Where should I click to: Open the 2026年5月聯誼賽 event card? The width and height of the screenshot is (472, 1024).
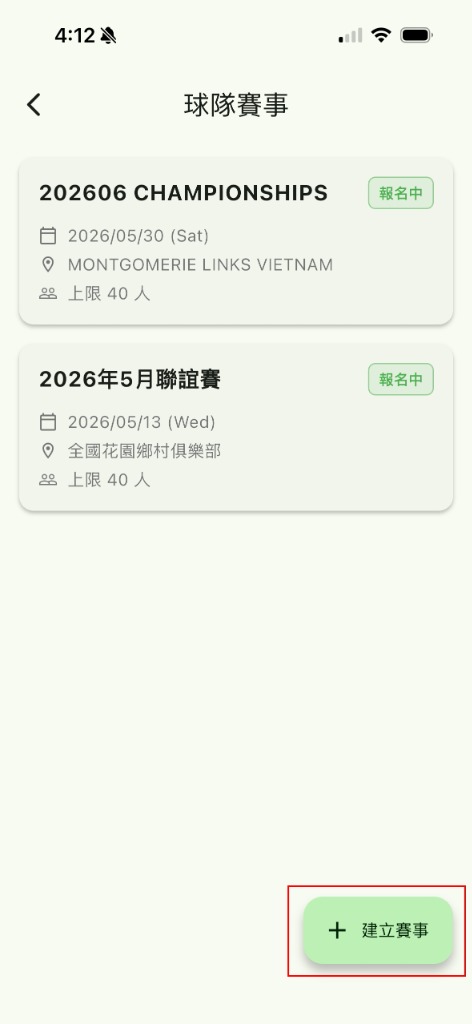pos(236,427)
